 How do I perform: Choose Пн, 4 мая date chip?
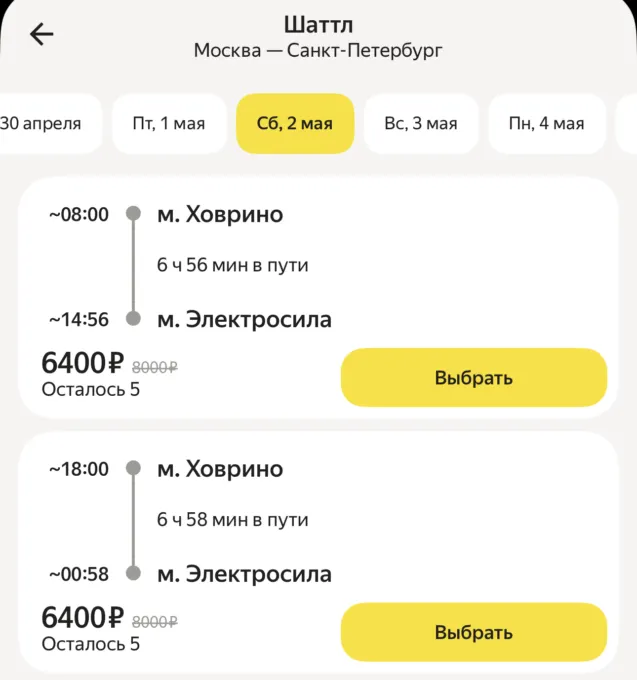click(x=546, y=124)
